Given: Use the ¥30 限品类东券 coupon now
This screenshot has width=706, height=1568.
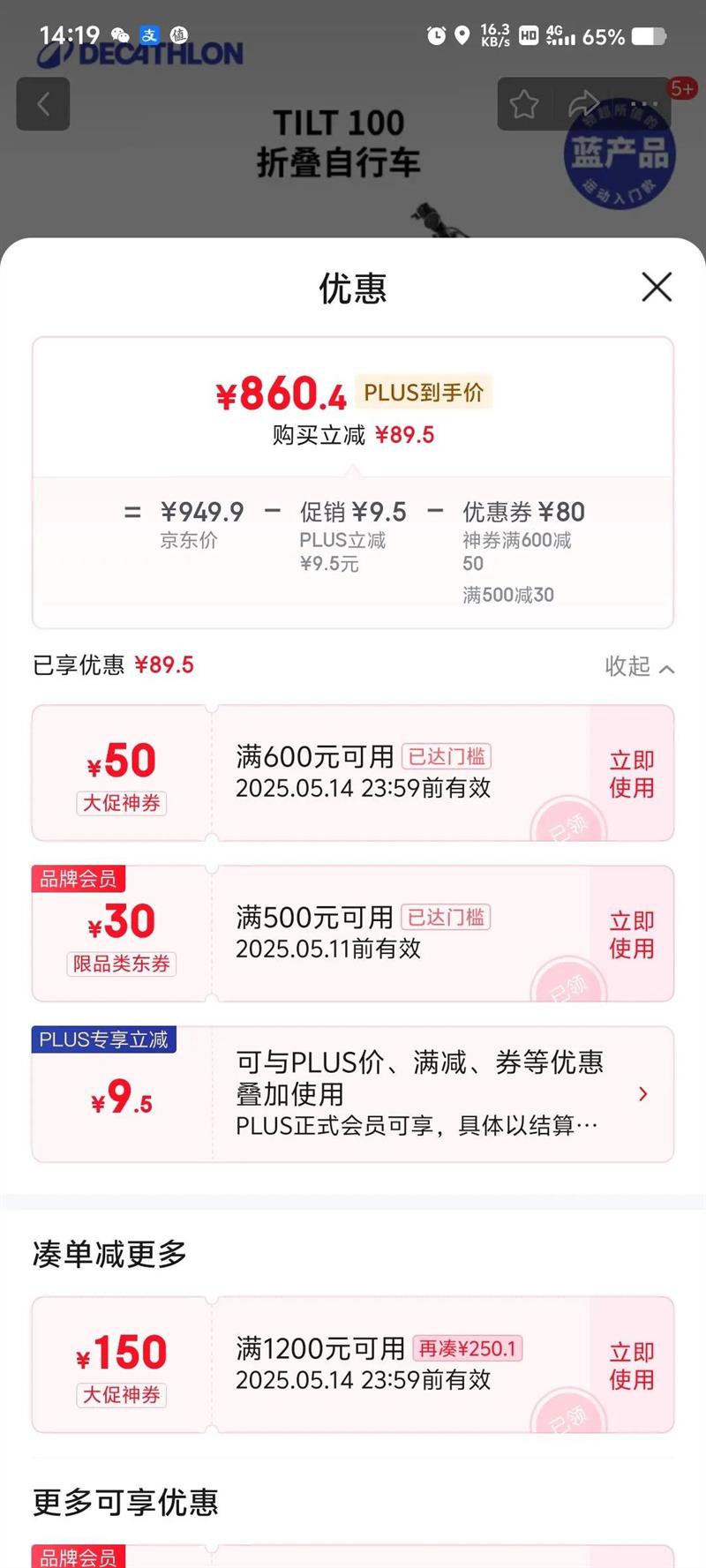Looking at the screenshot, I should 632,934.
